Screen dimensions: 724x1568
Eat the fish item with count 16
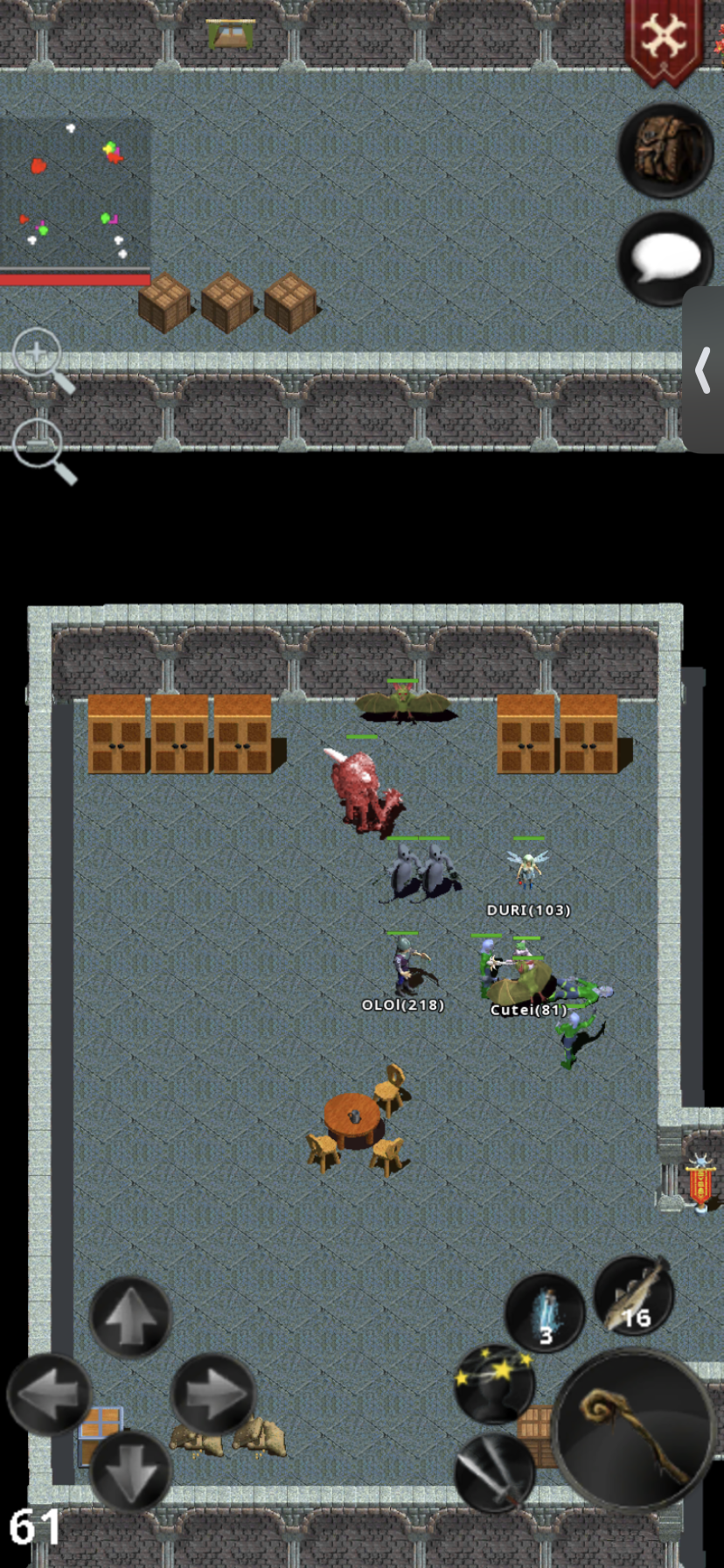(x=634, y=1298)
